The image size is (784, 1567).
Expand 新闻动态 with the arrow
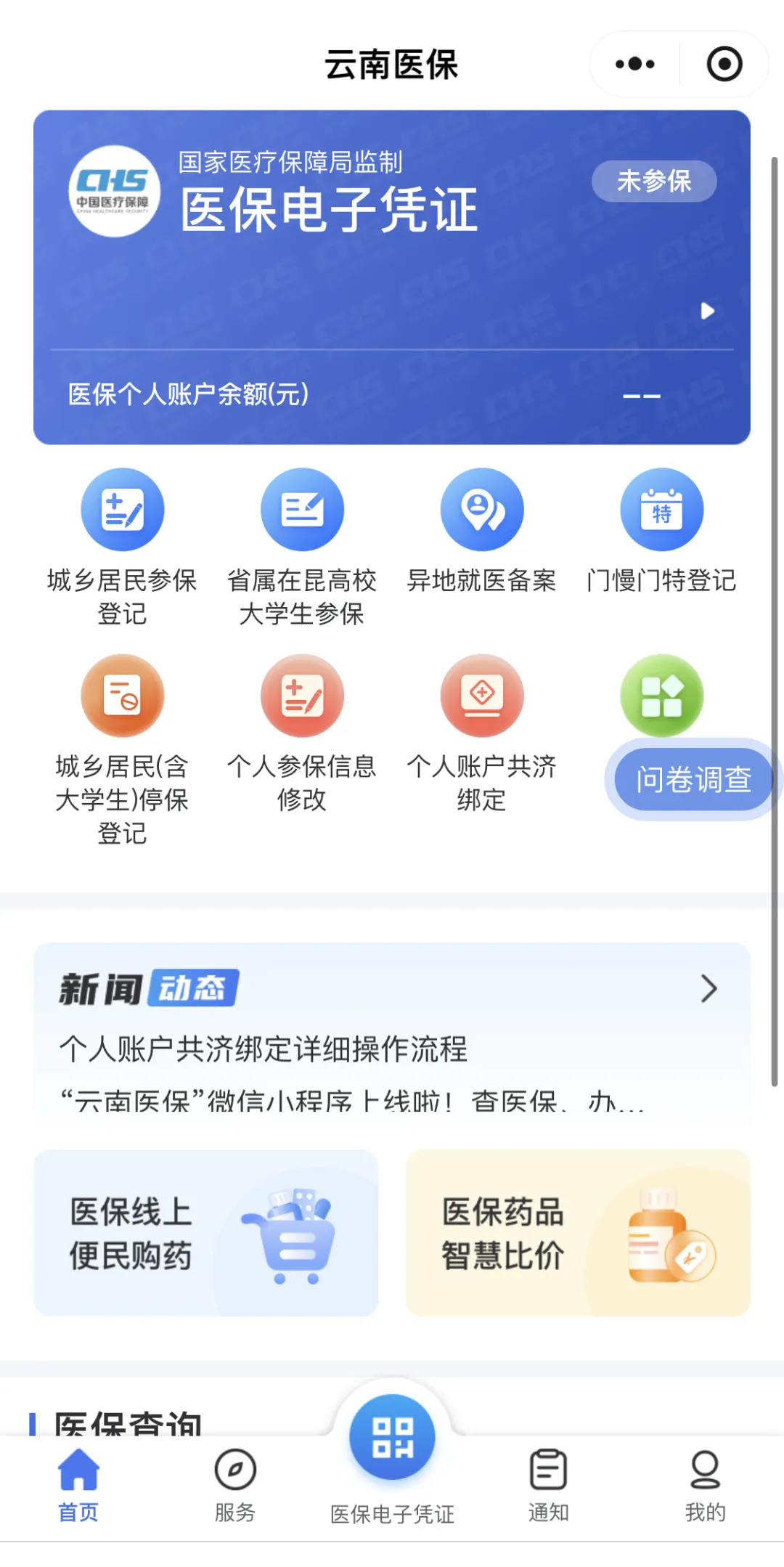point(709,988)
